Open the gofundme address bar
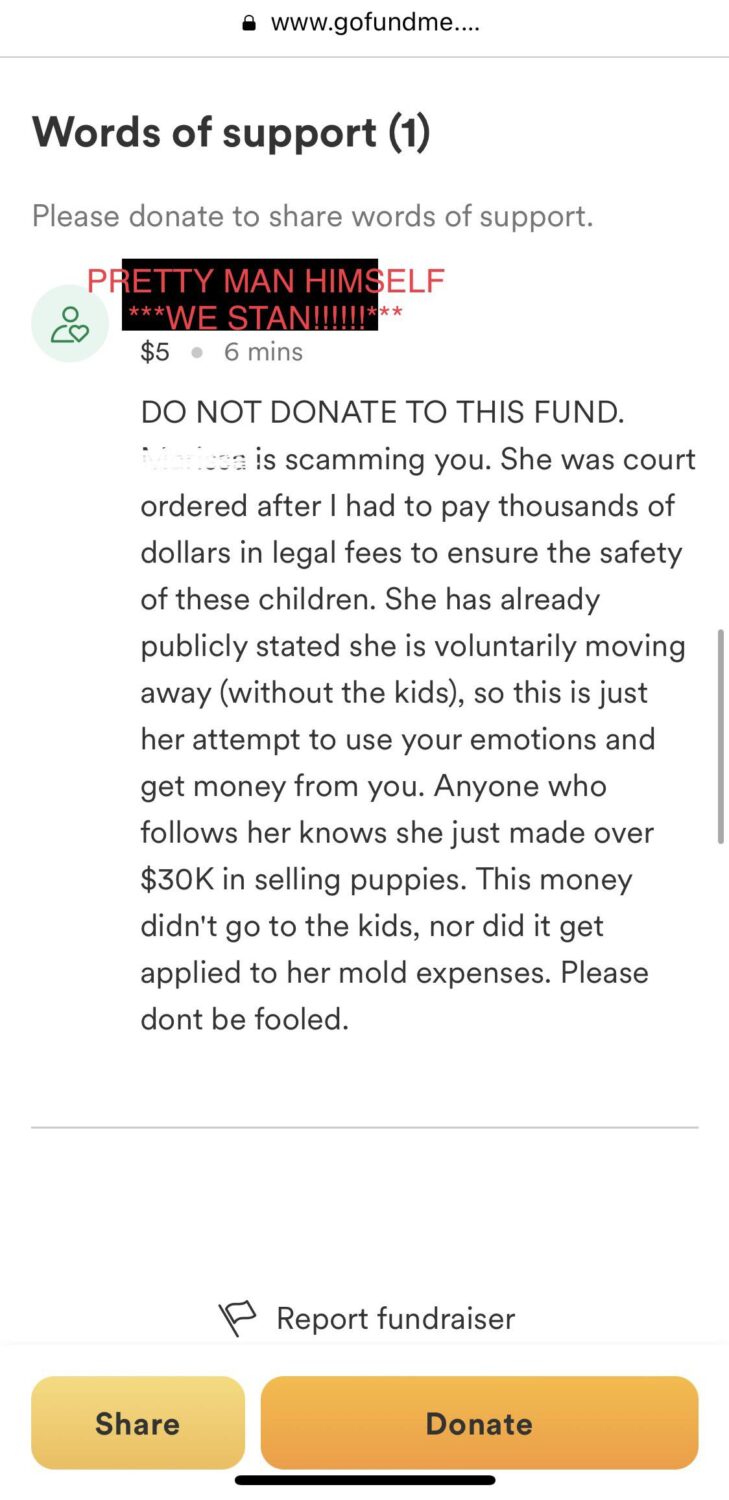Screen dimensions: 729x1500 click(364, 24)
